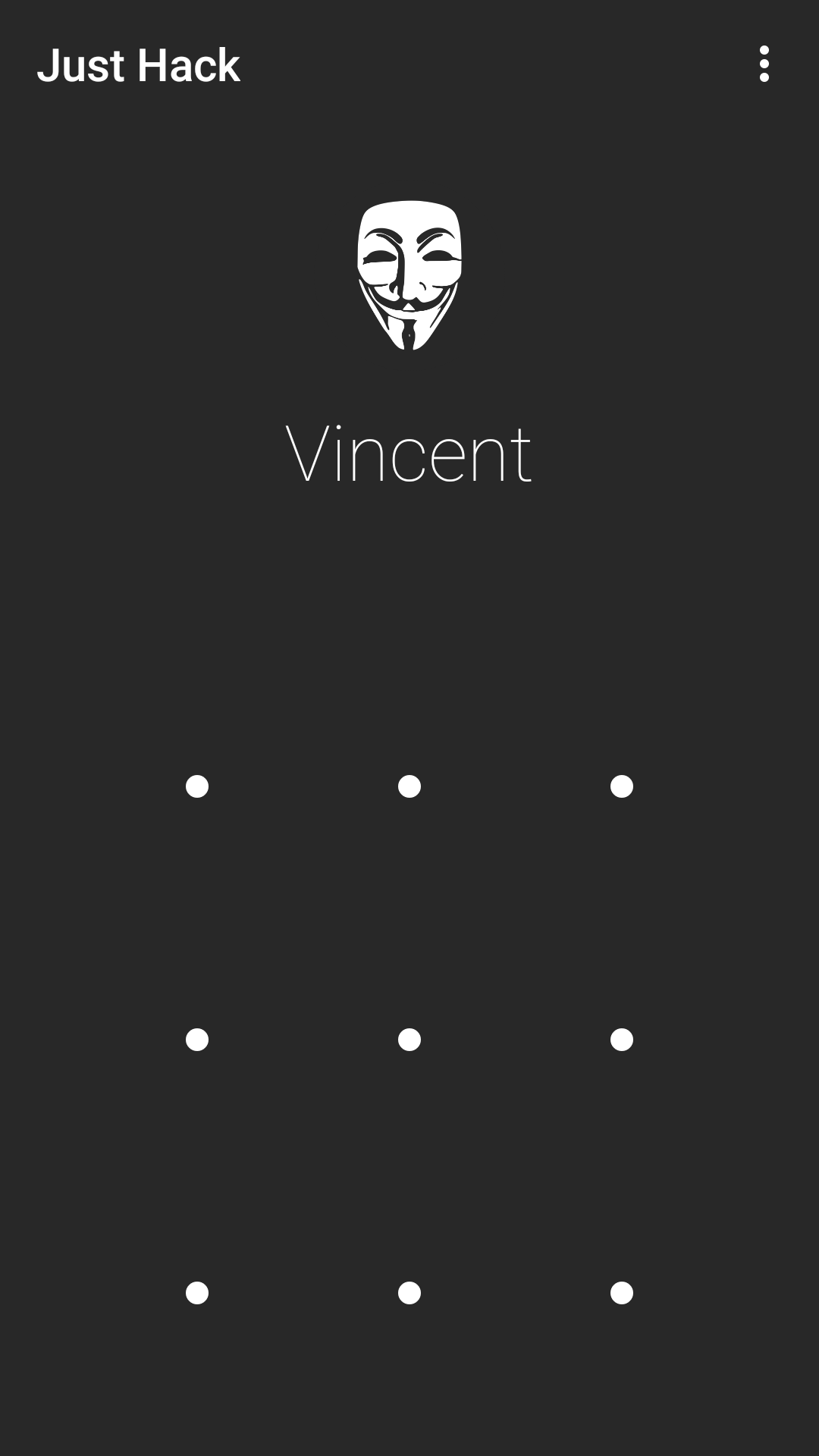Tap the middle-right pattern dot
The height and width of the screenshot is (1456, 819).
[622, 1040]
